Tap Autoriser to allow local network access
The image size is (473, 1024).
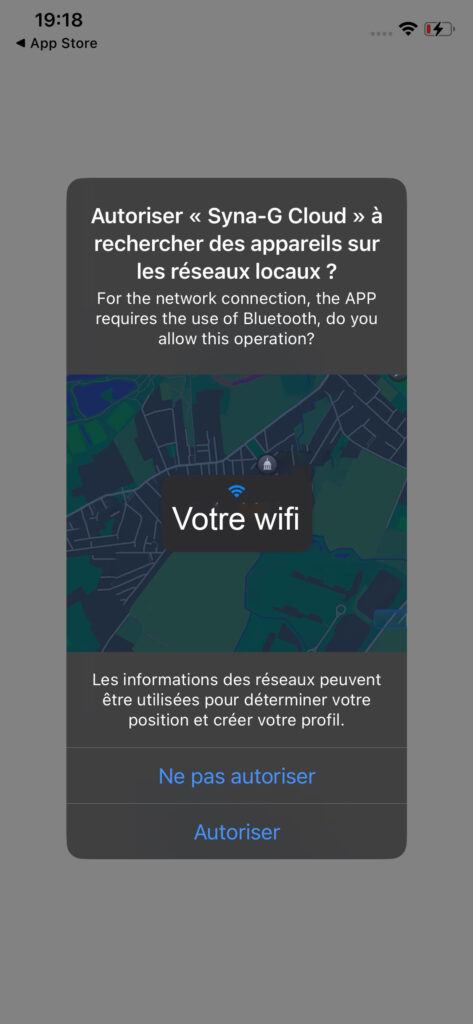coord(236,831)
